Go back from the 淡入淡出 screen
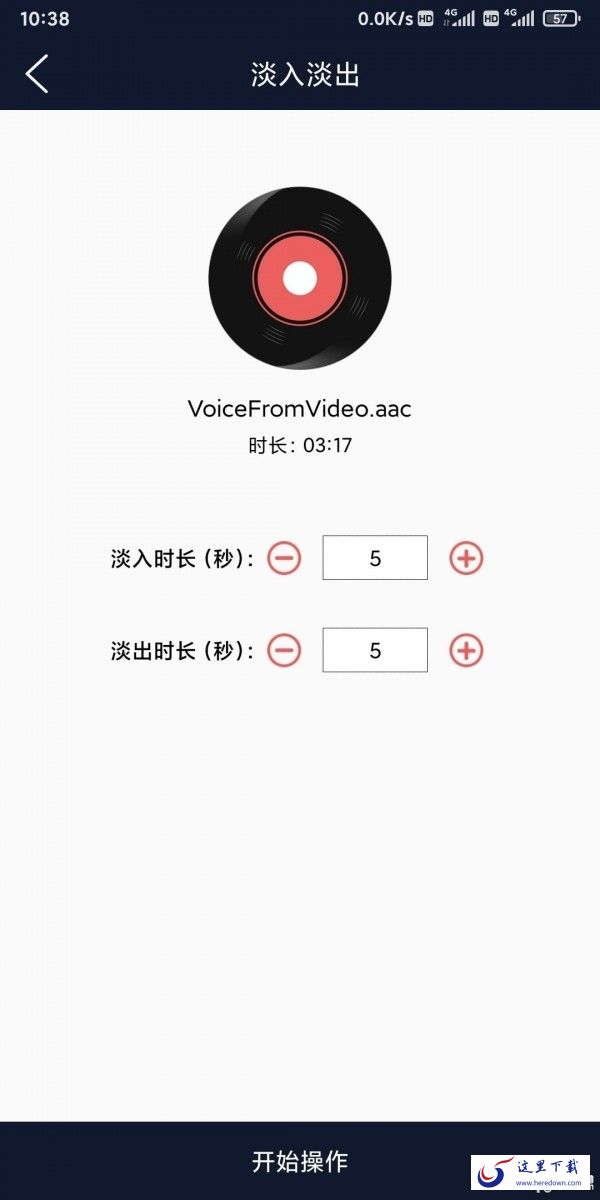The height and width of the screenshot is (1200, 600). point(37,75)
